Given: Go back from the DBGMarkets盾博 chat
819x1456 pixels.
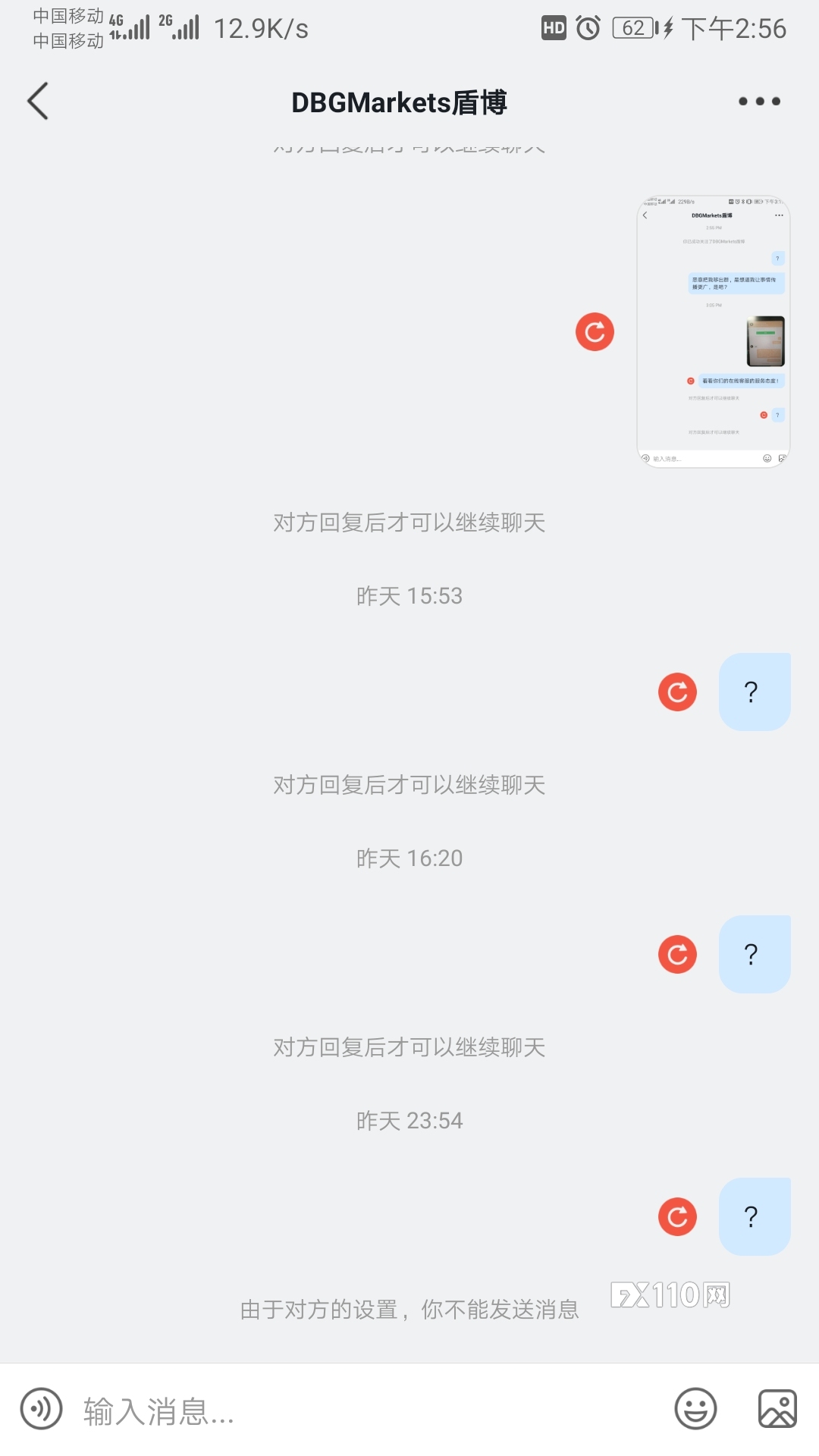Looking at the screenshot, I should (38, 102).
